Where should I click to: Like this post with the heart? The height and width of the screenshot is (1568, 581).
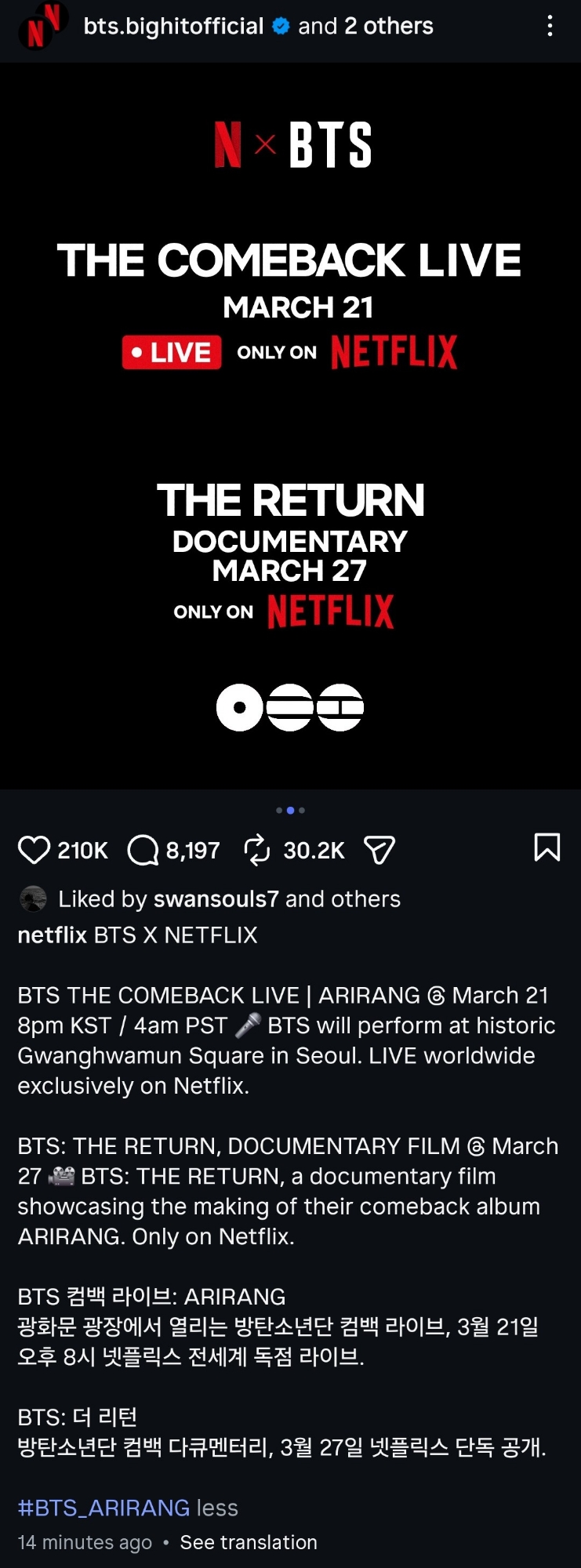pyautogui.click(x=34, y=850)
